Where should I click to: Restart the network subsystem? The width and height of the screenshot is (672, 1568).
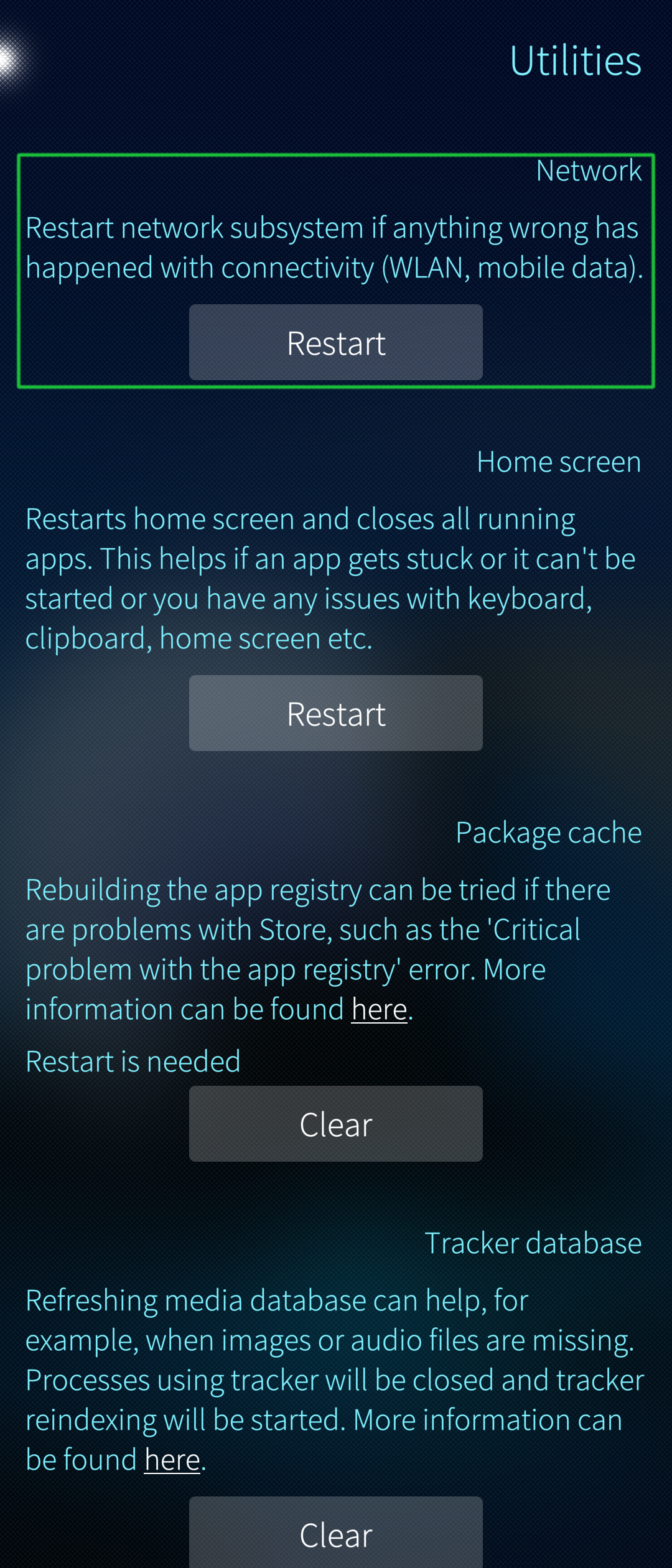[x=336, y=342]
